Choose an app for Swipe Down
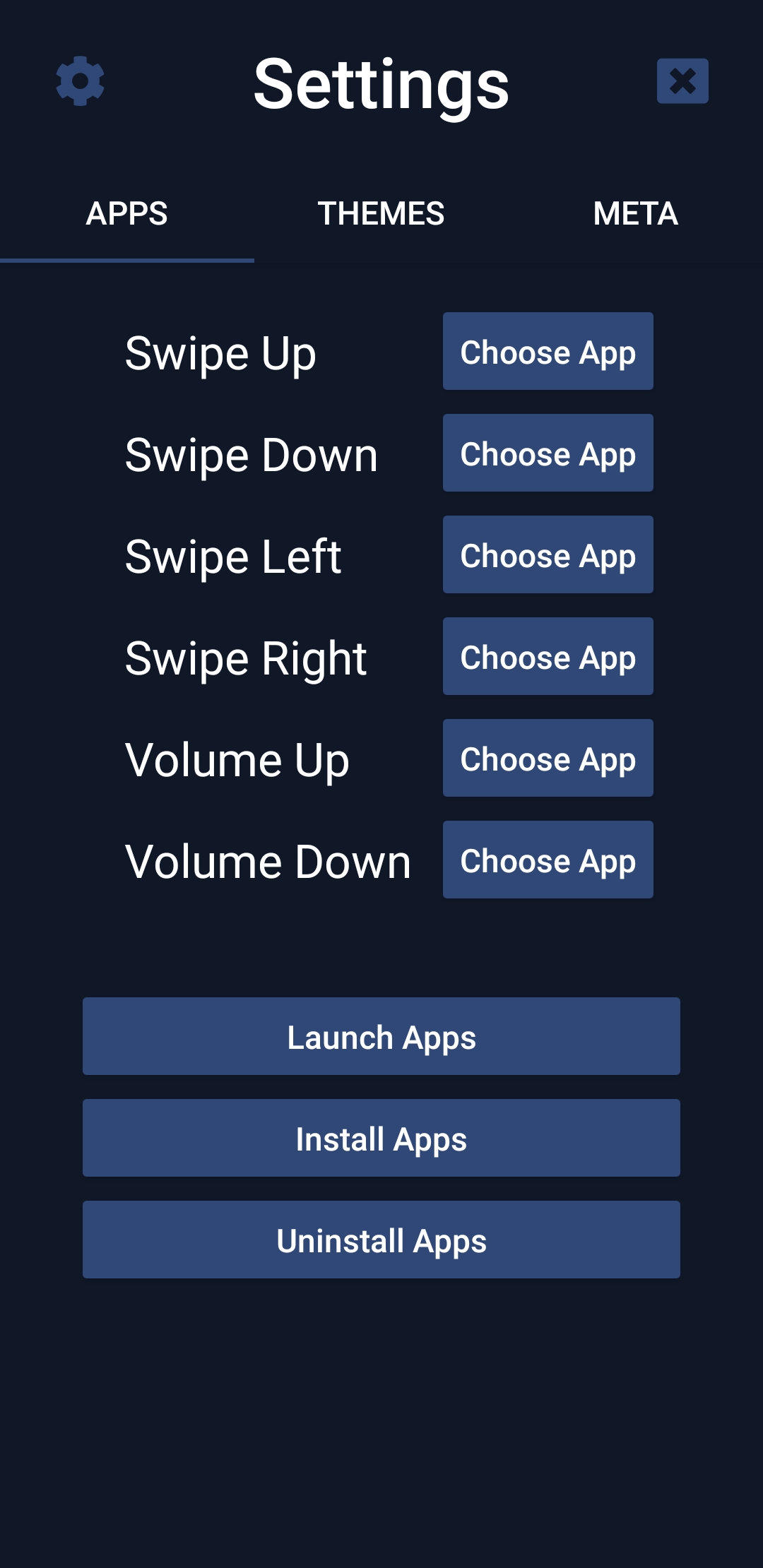 548,453
